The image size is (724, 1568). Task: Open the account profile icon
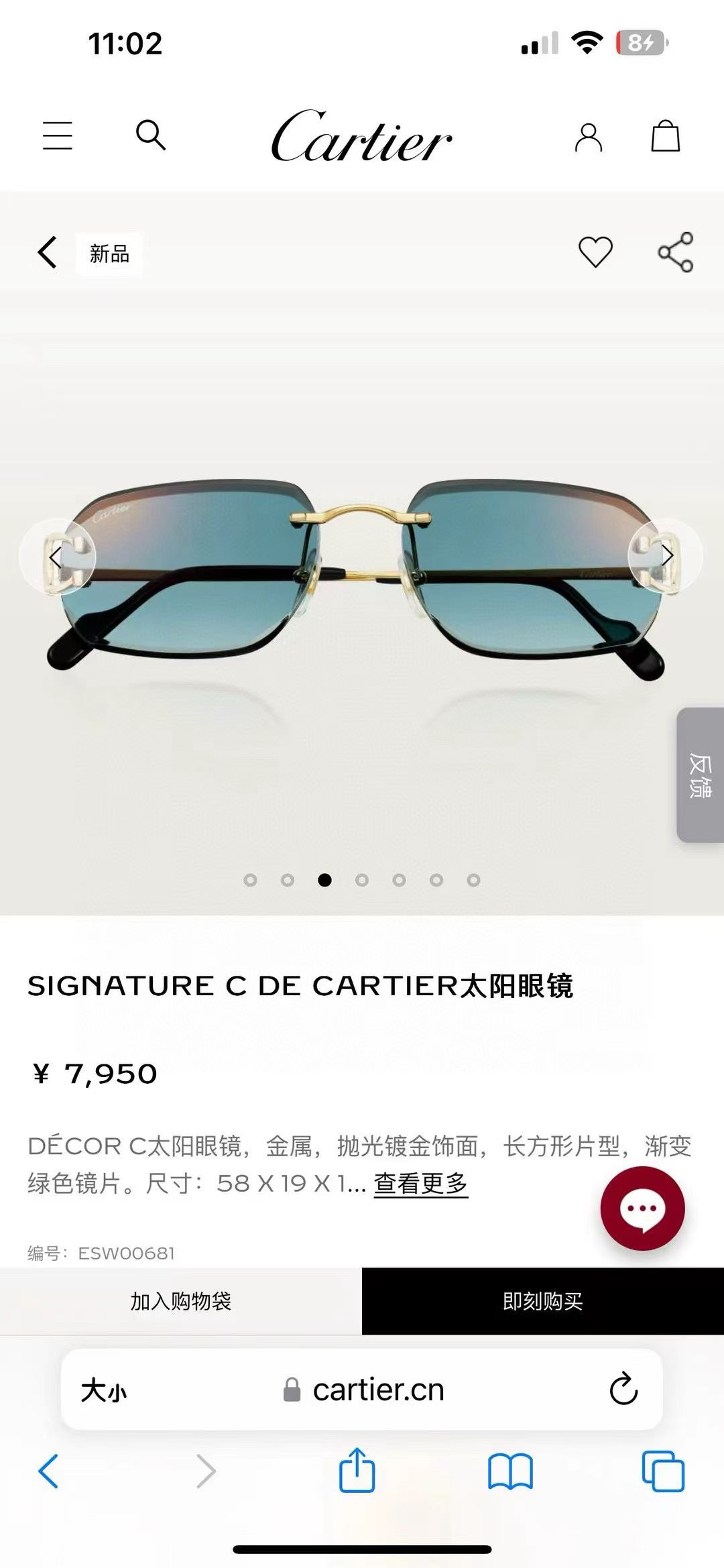tap(588, 137)
